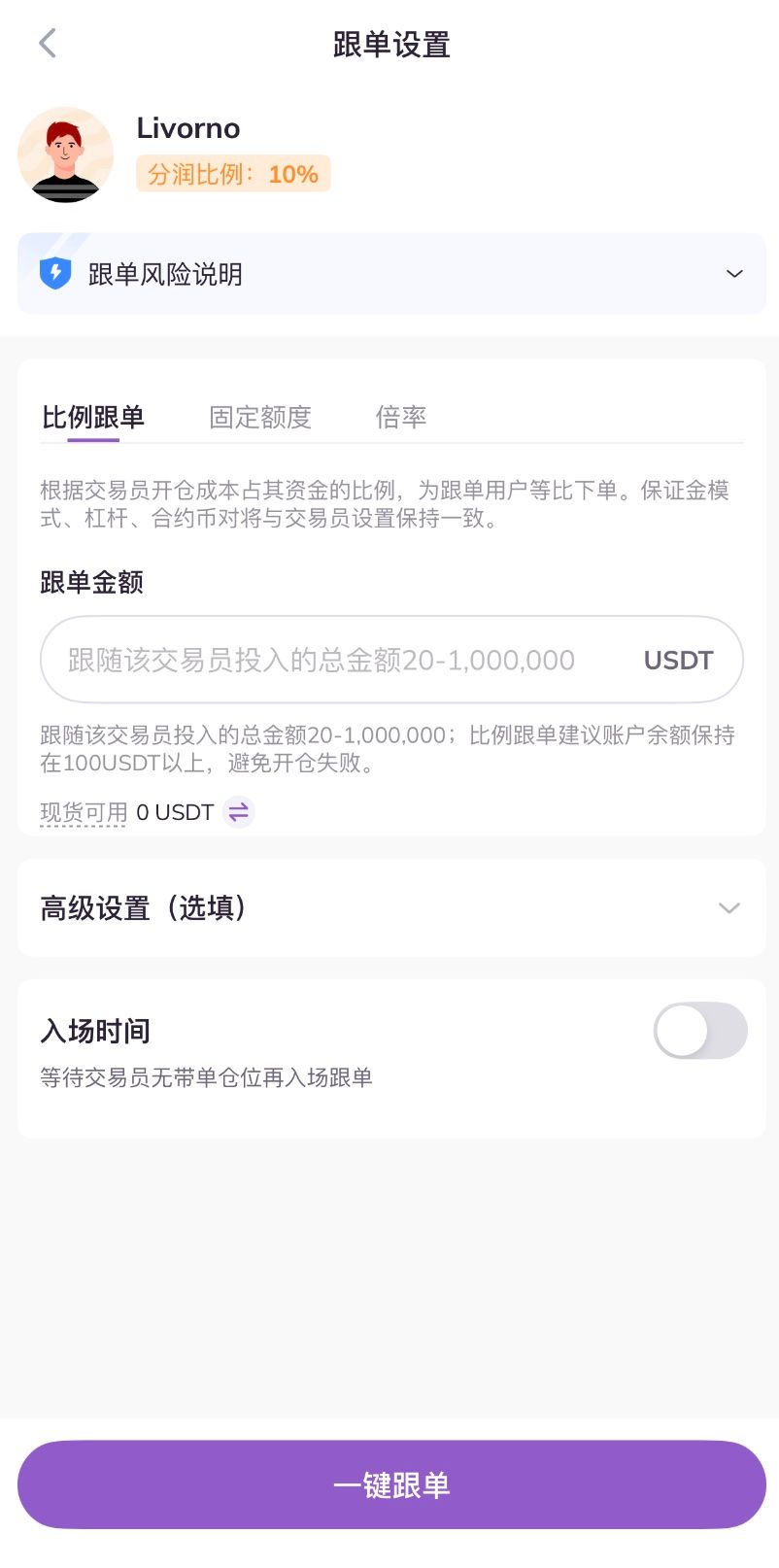Enable the 入场时间 switch

699,1031
